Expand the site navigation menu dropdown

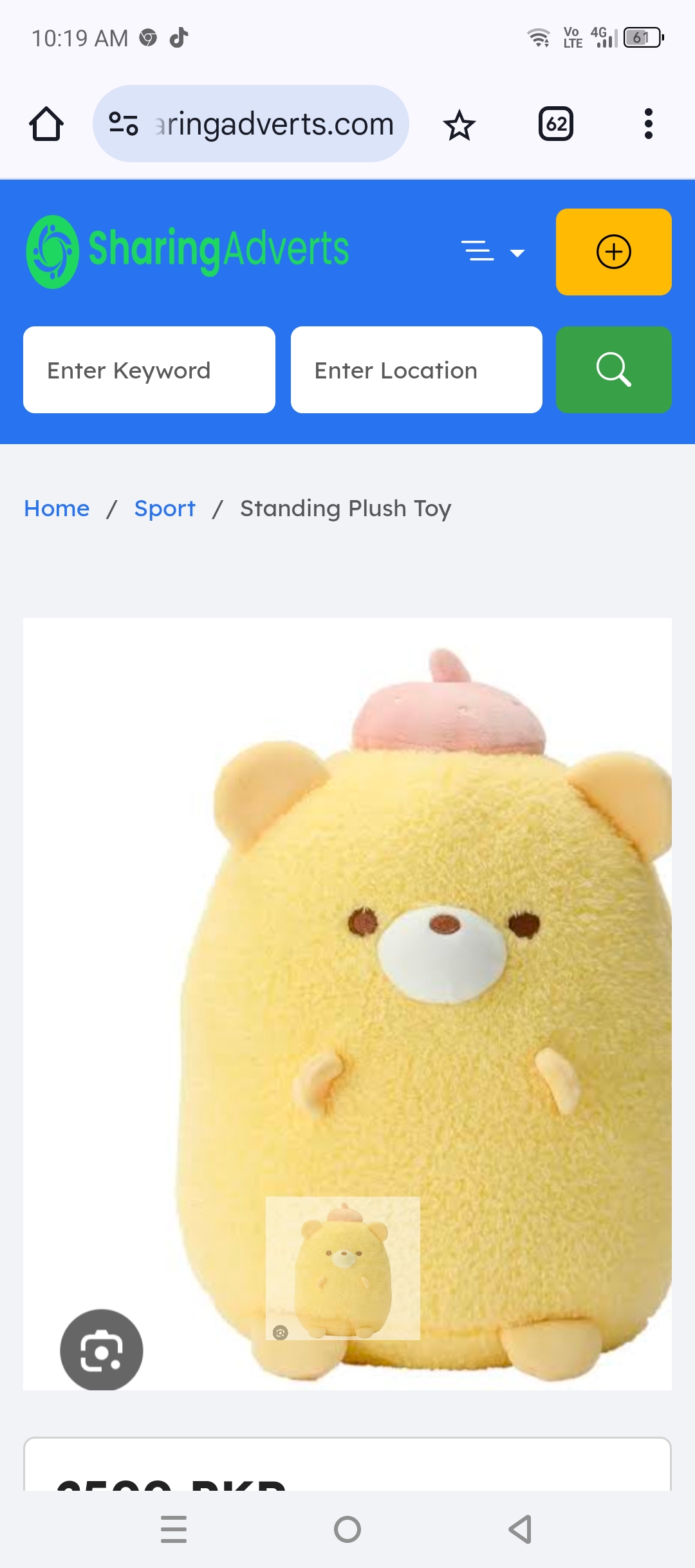pyautogui.click(x=493, y=252)
